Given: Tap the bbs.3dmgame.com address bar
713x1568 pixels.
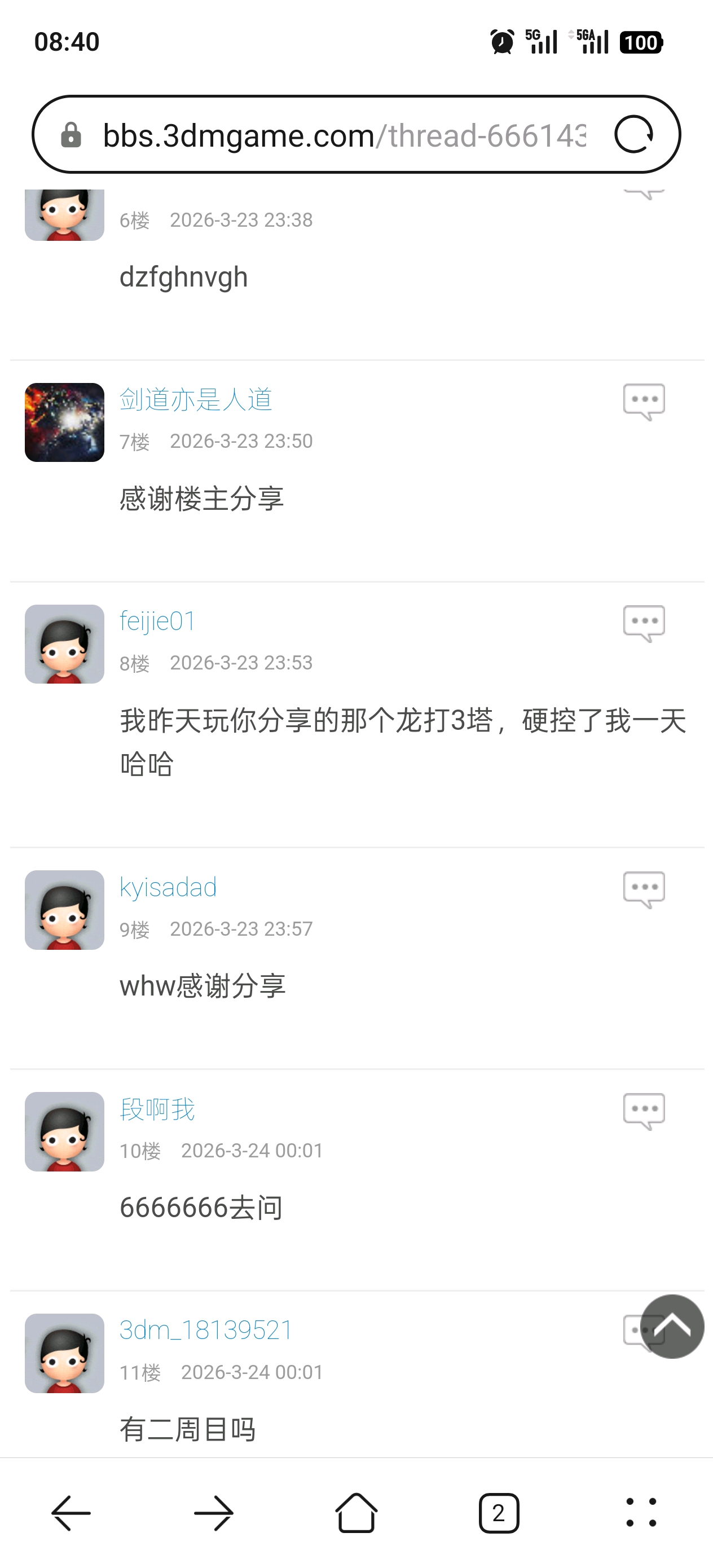Looking at the screenshot, I should [344, 135].
